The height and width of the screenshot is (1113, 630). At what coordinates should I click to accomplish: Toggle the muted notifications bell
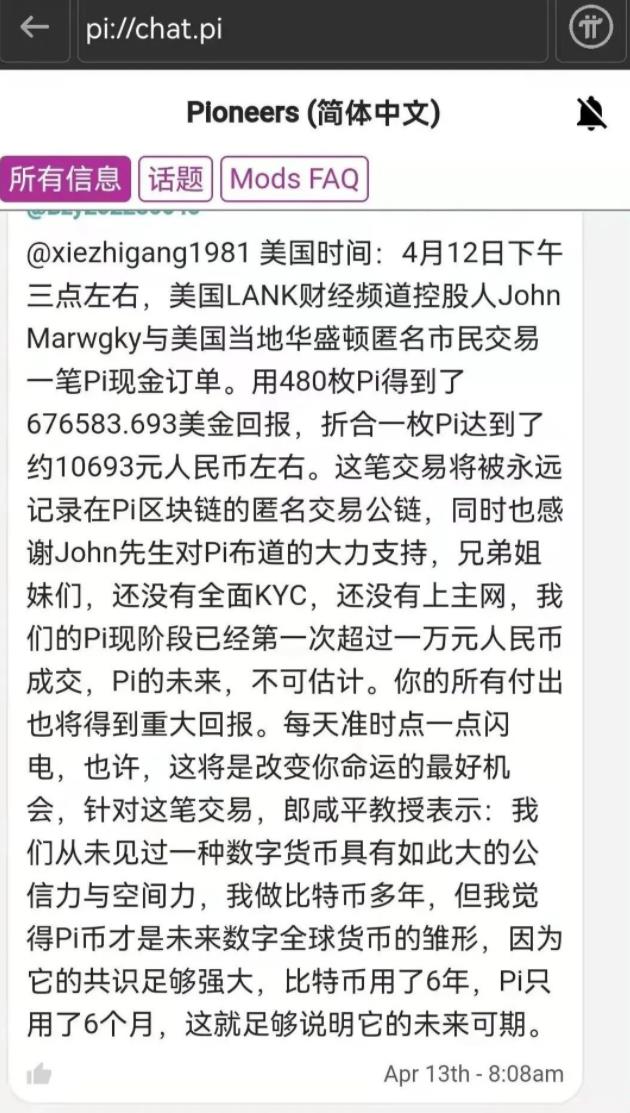tap(592, 114)
